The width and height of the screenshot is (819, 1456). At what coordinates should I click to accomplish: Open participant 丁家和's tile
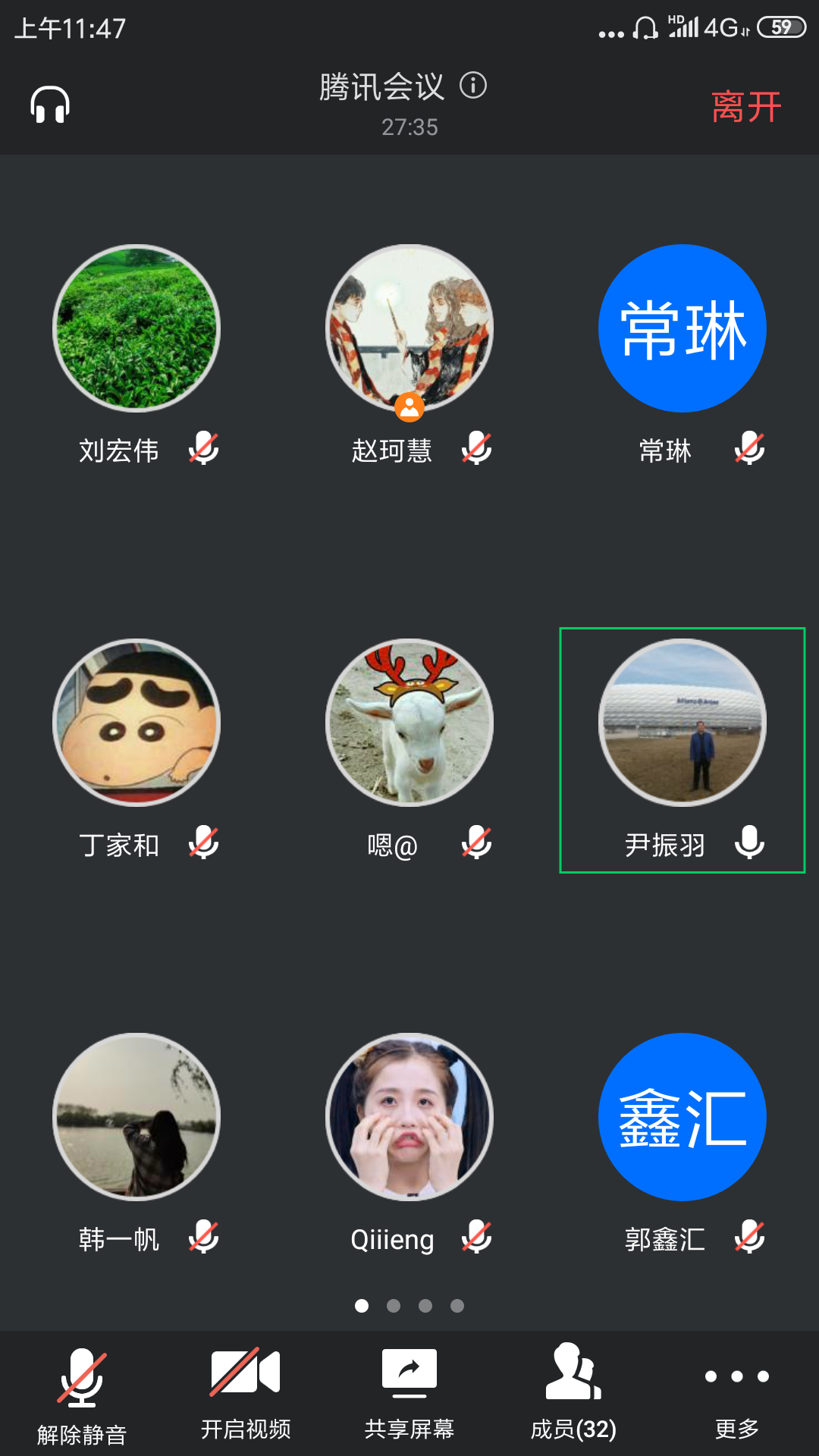136,723
